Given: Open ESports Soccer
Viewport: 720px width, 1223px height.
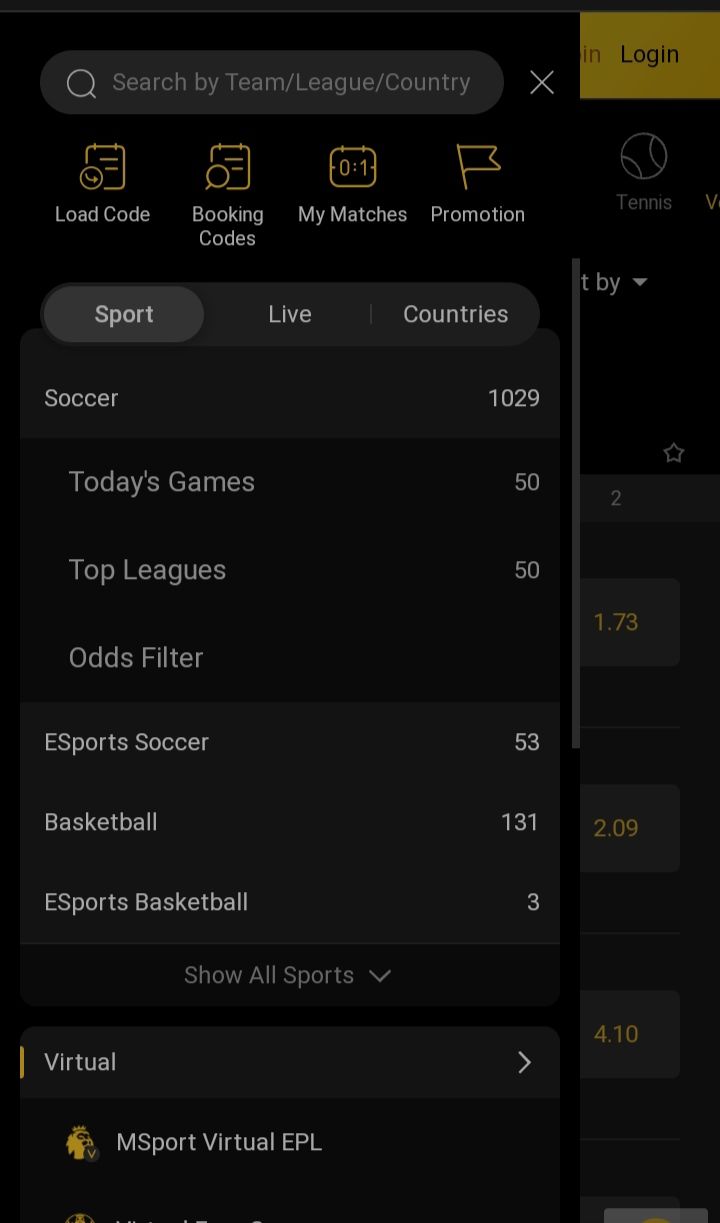Looking at the screenshot, I should coord(290,742).
